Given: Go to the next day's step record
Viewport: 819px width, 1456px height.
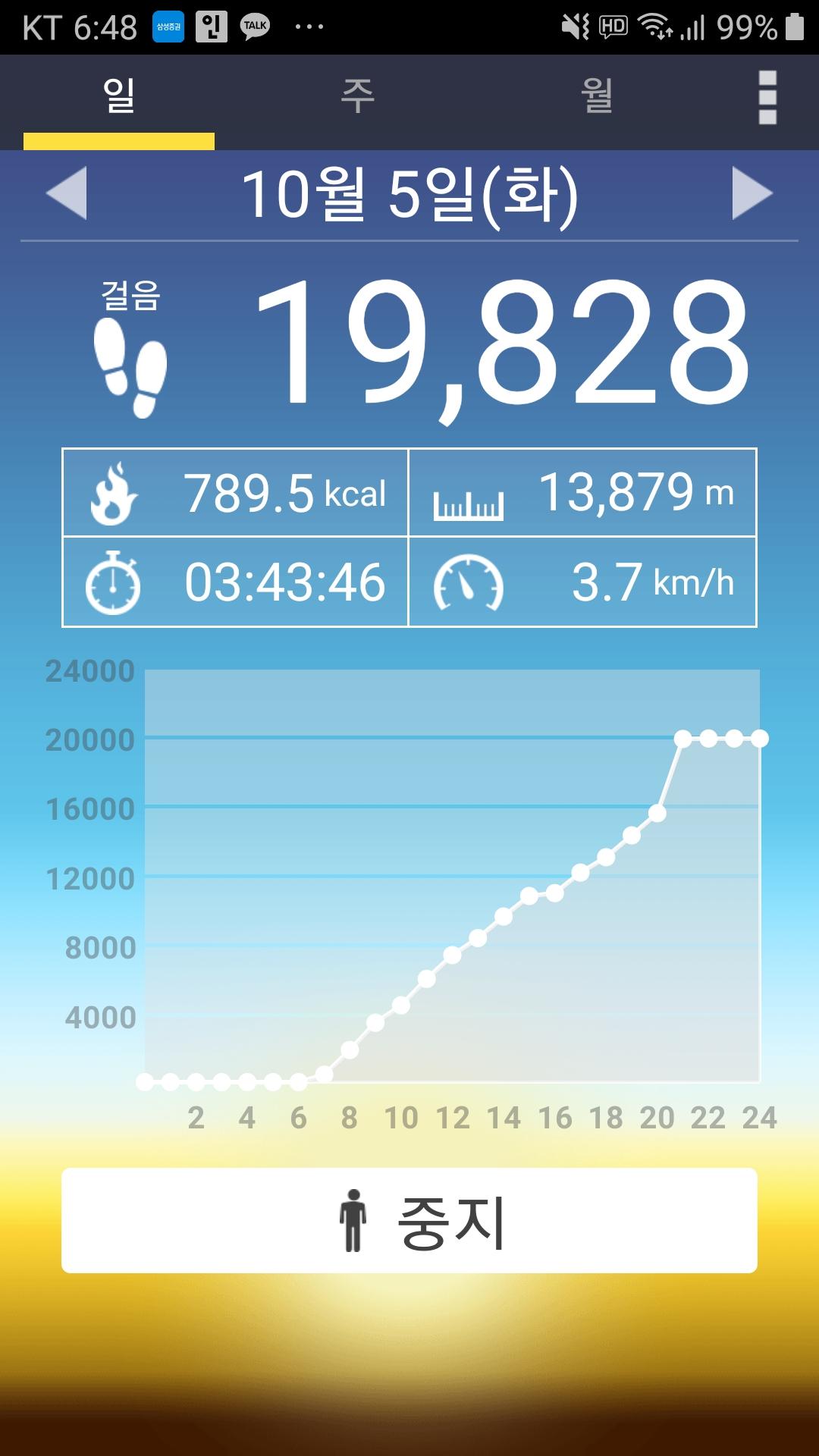Looking at the screenshot, I should point(752,193).
